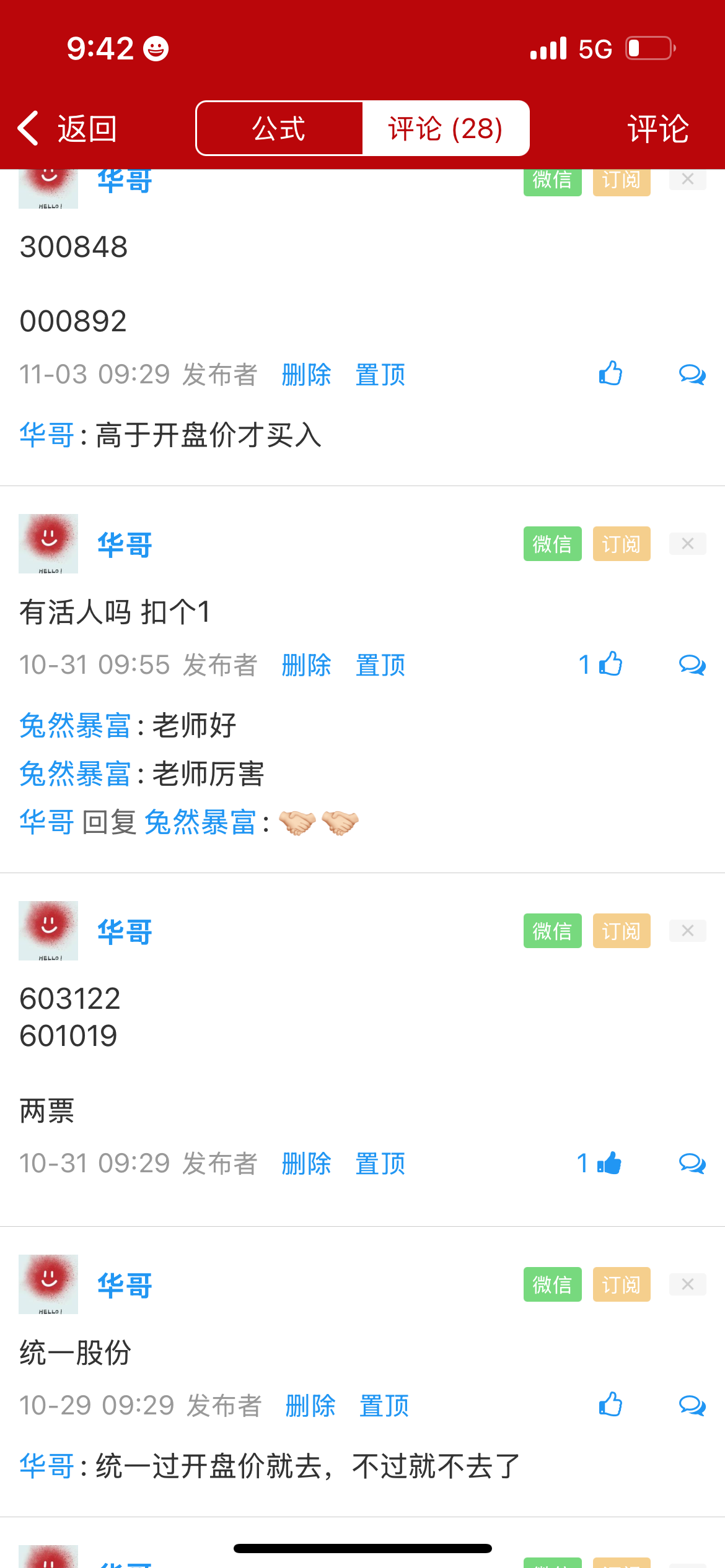The width and height of the screenshot is (725, 1568).
Task: Subscribe via 订阅 on the 有活人吗 comment
Action: pos(622,544)
